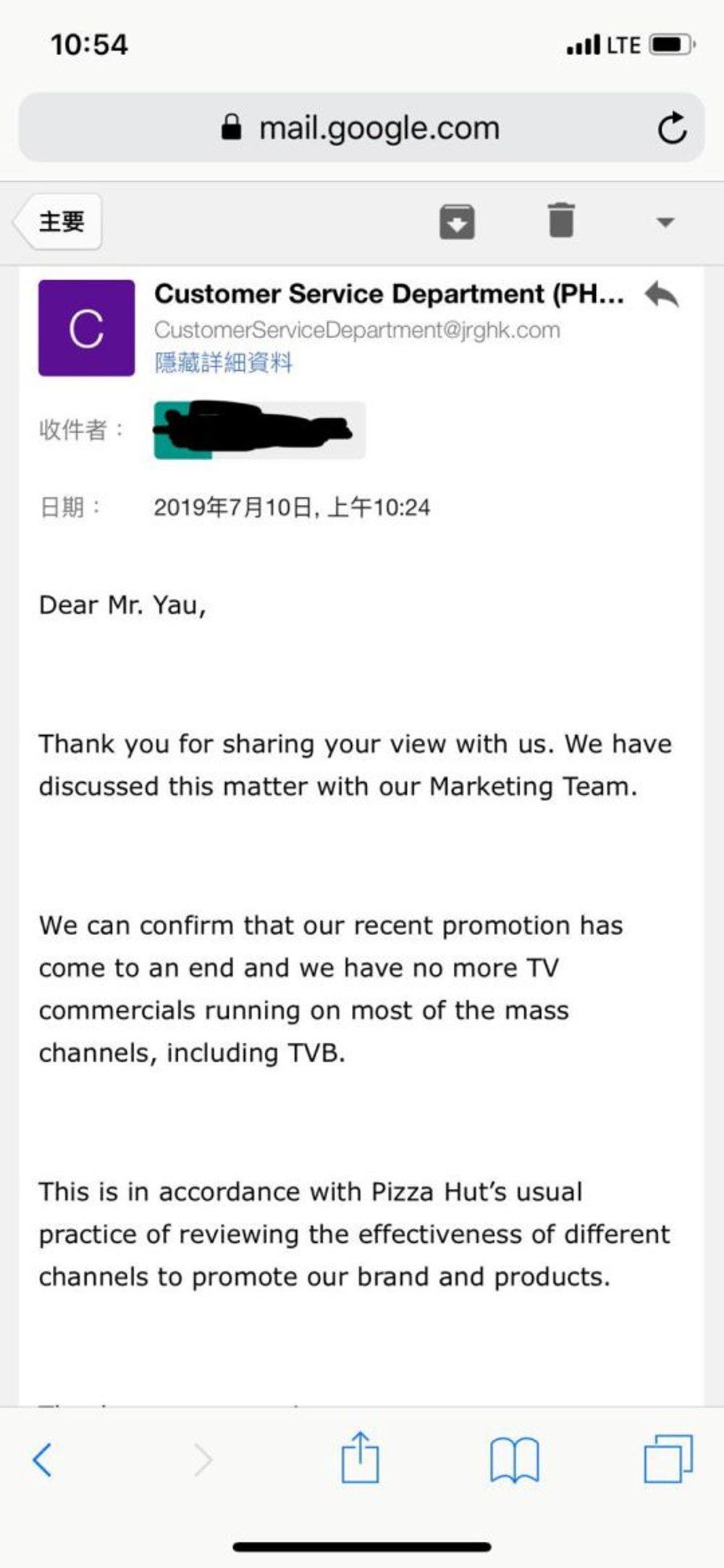
Task: Go back to the 主要 inbox
Action: 57,222
